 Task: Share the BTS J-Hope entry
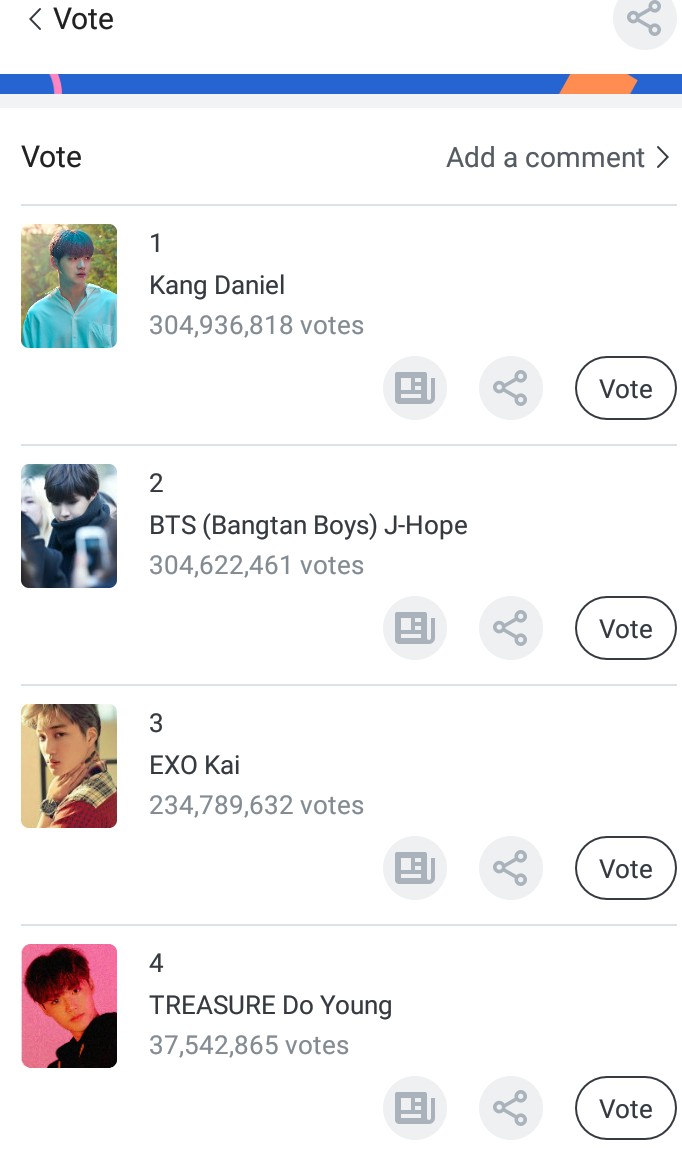coord(510,628)
